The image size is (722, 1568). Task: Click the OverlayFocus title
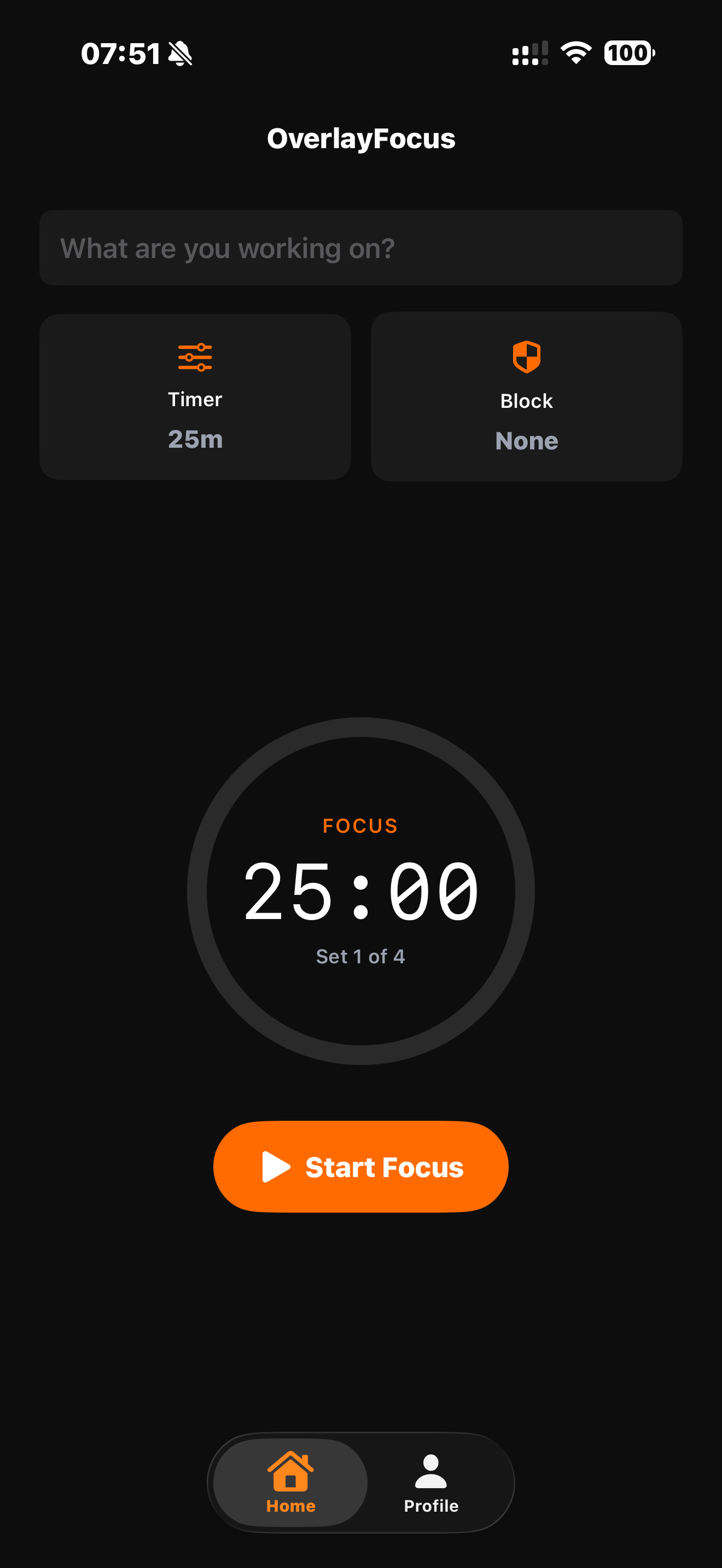361,138
